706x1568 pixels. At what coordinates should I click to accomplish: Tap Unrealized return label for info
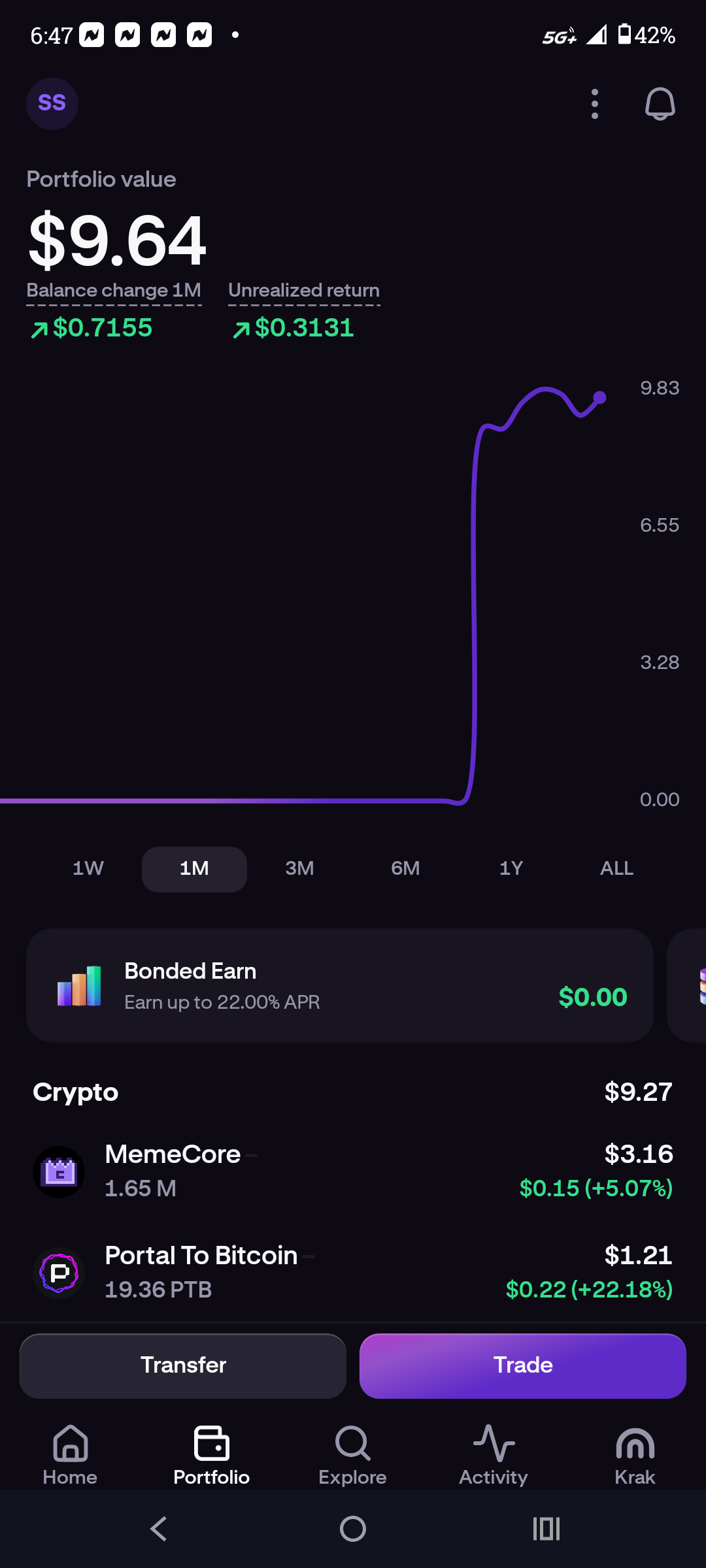point(304,291)
